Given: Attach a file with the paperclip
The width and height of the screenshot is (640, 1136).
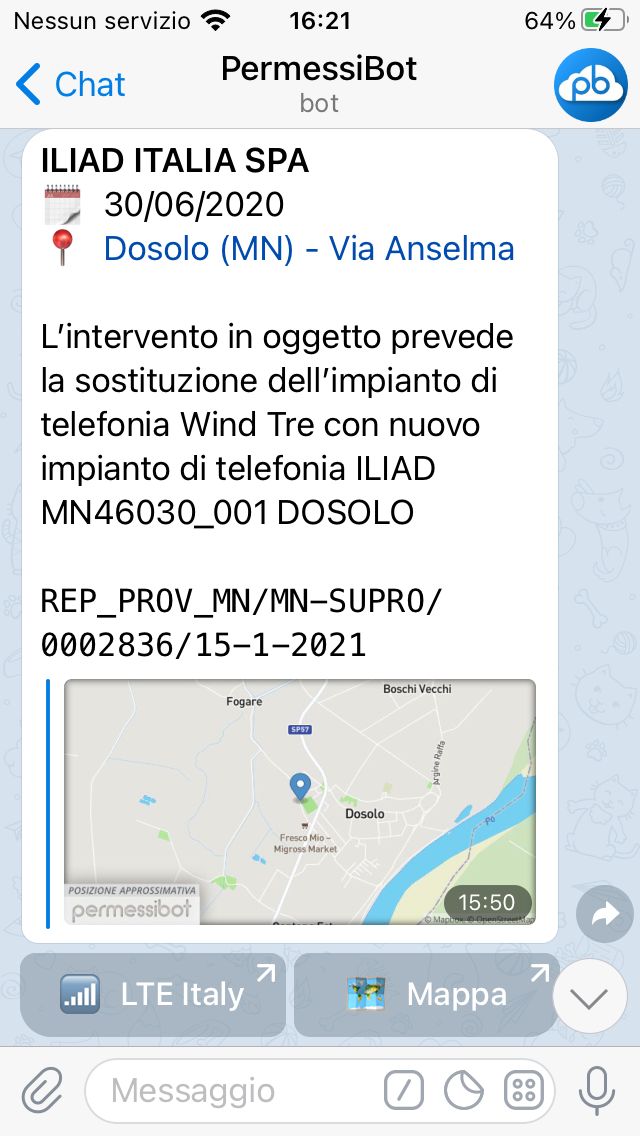Looking at the screenshot, I should [41, 1090].
